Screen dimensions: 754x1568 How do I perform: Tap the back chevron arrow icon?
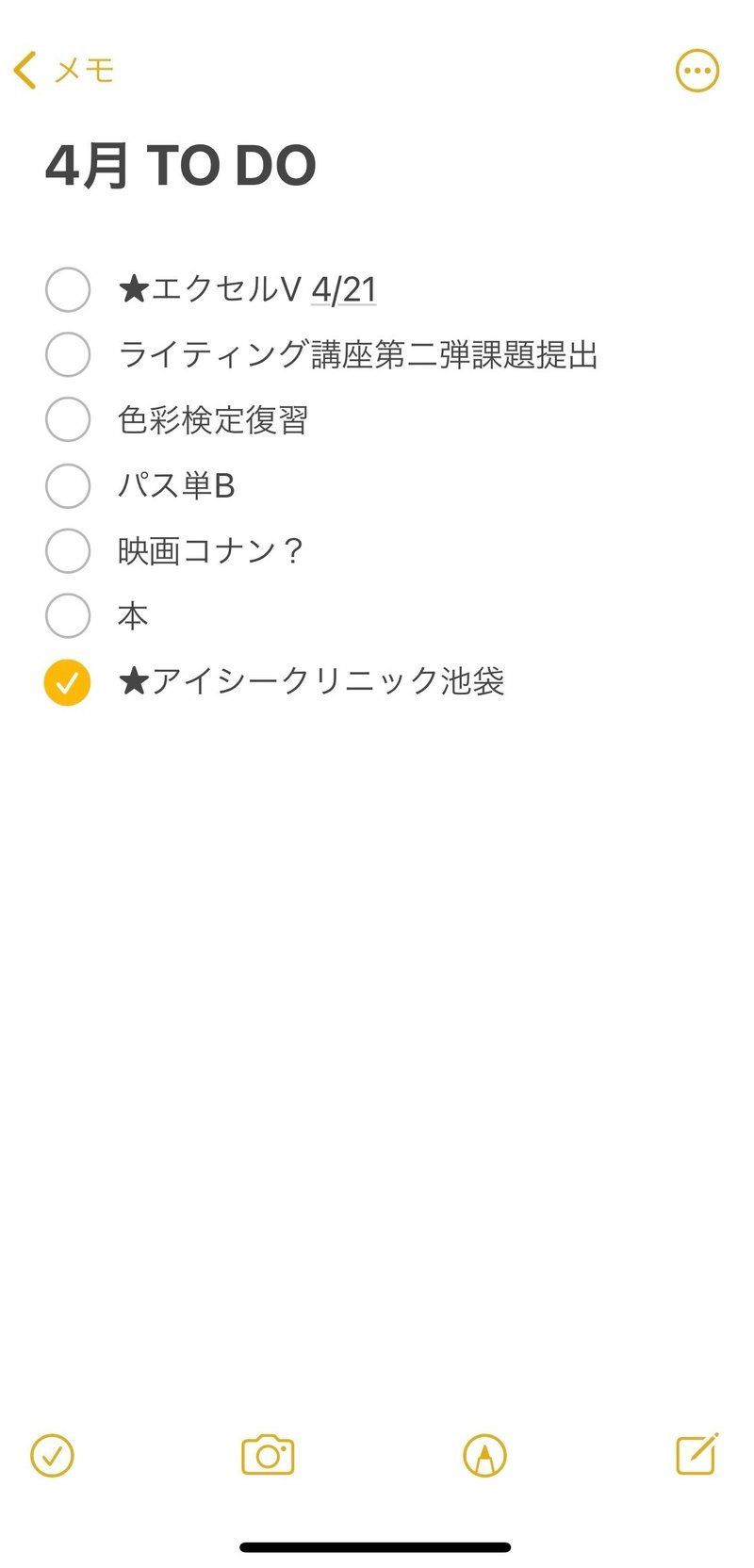tap(25, 70)
